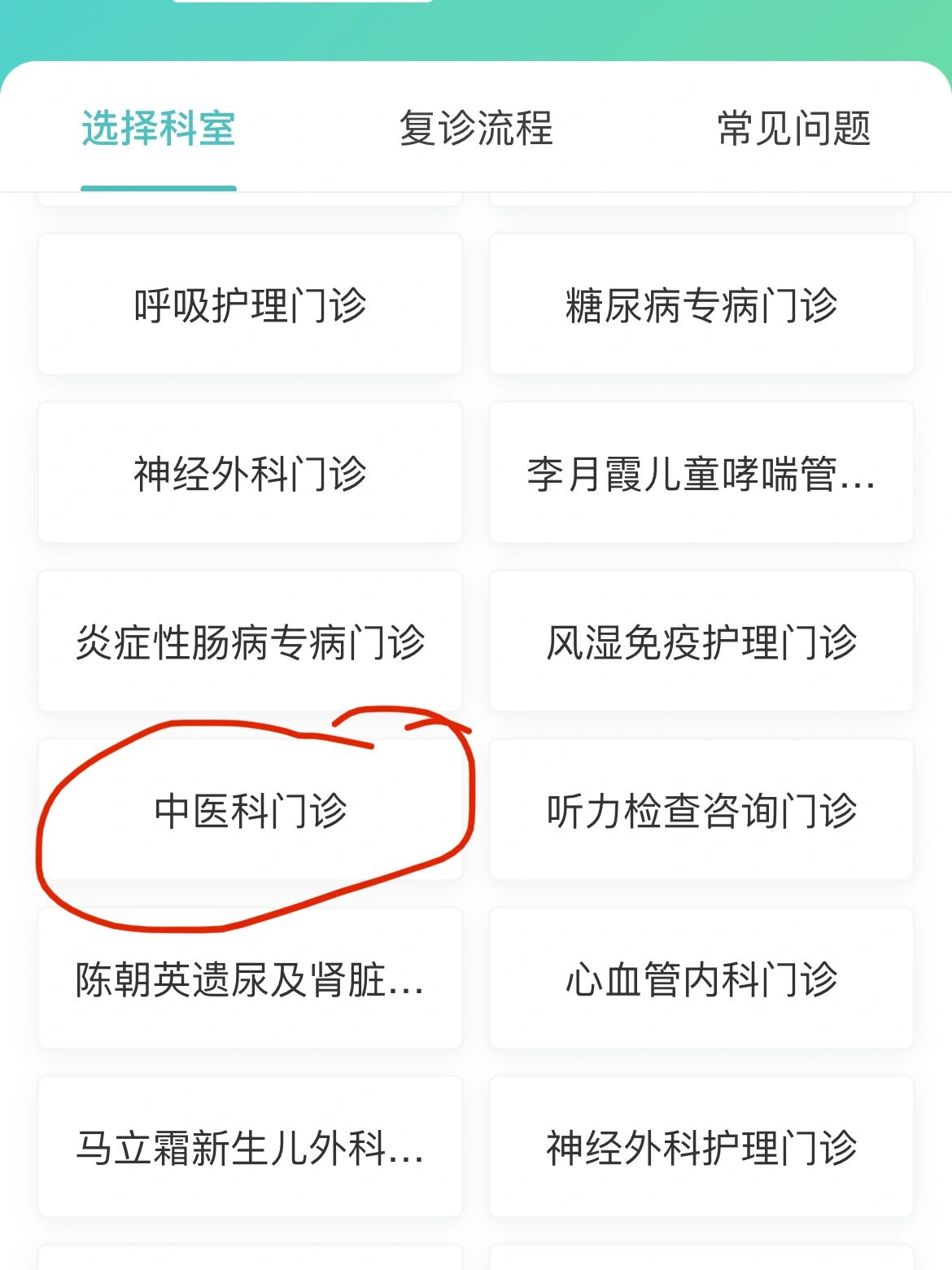Screen dimensions: 952x1270
Task: Open the 呼吸护理门诊 department
Action: [x=249, y=303]
